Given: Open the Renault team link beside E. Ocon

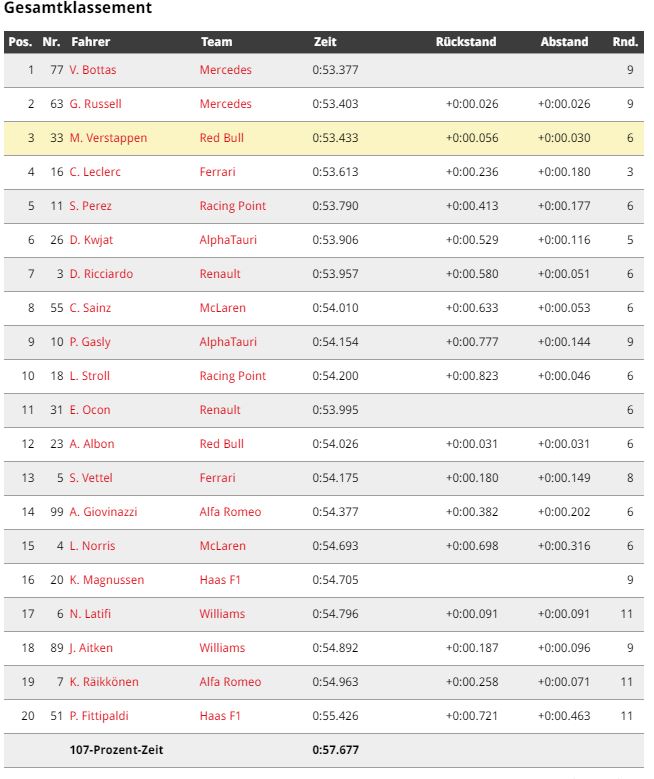Looking at the screenshot, I should click(220, 410).
